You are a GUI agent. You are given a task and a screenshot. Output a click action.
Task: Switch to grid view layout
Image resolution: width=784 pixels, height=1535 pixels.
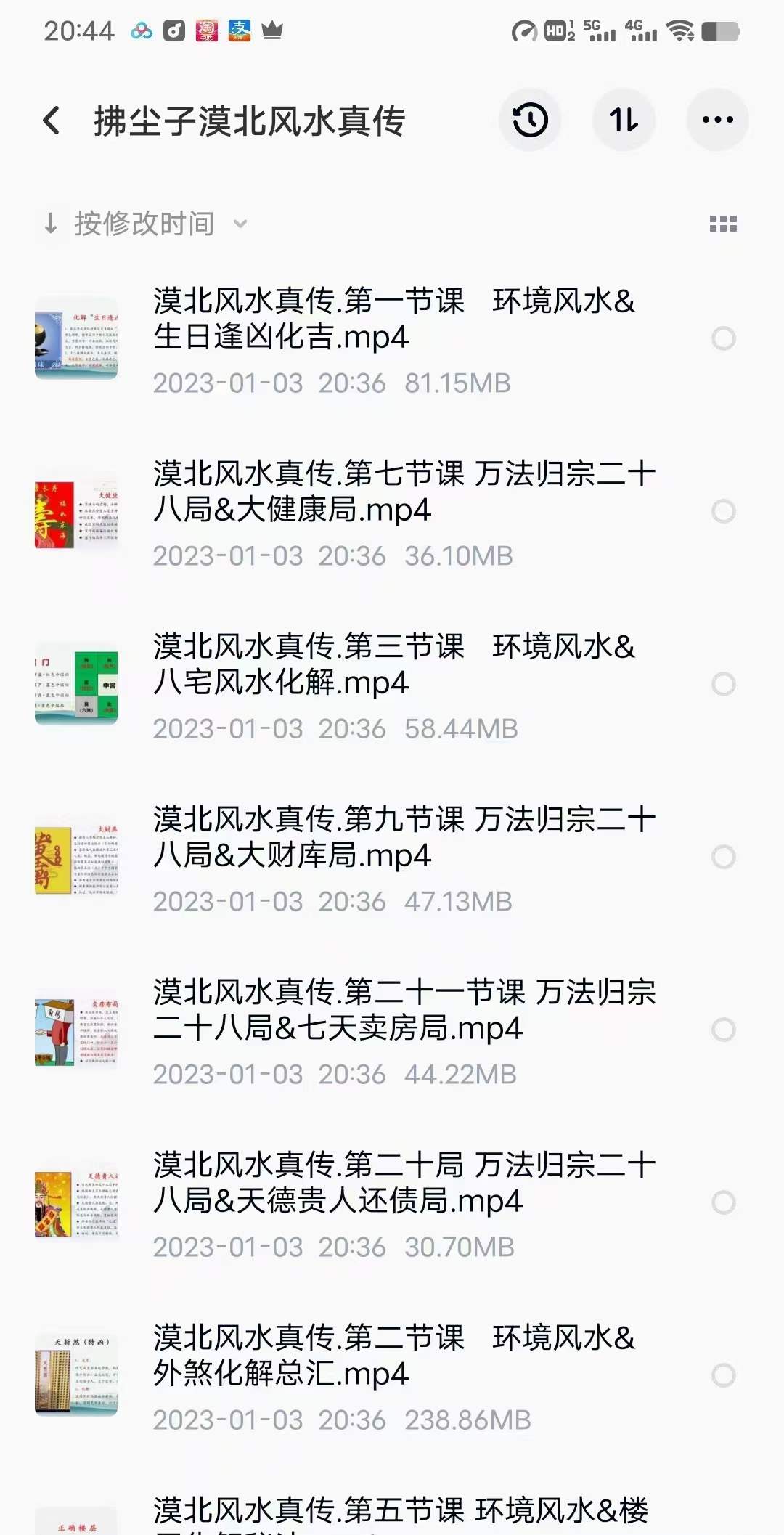pyautogui.click(x=723, y=224)
